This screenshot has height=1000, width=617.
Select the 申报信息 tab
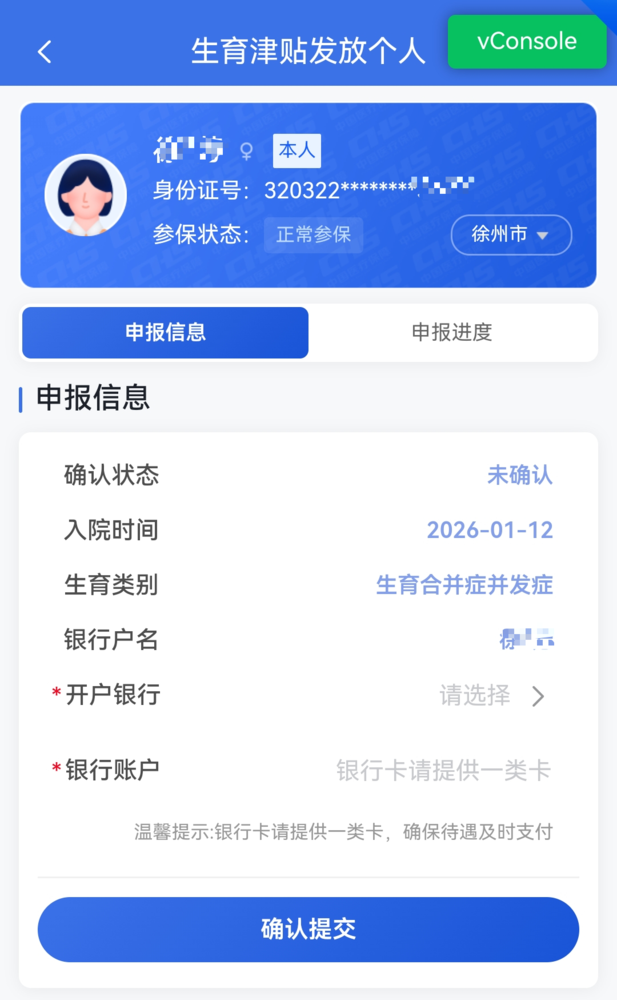(166, 333)
